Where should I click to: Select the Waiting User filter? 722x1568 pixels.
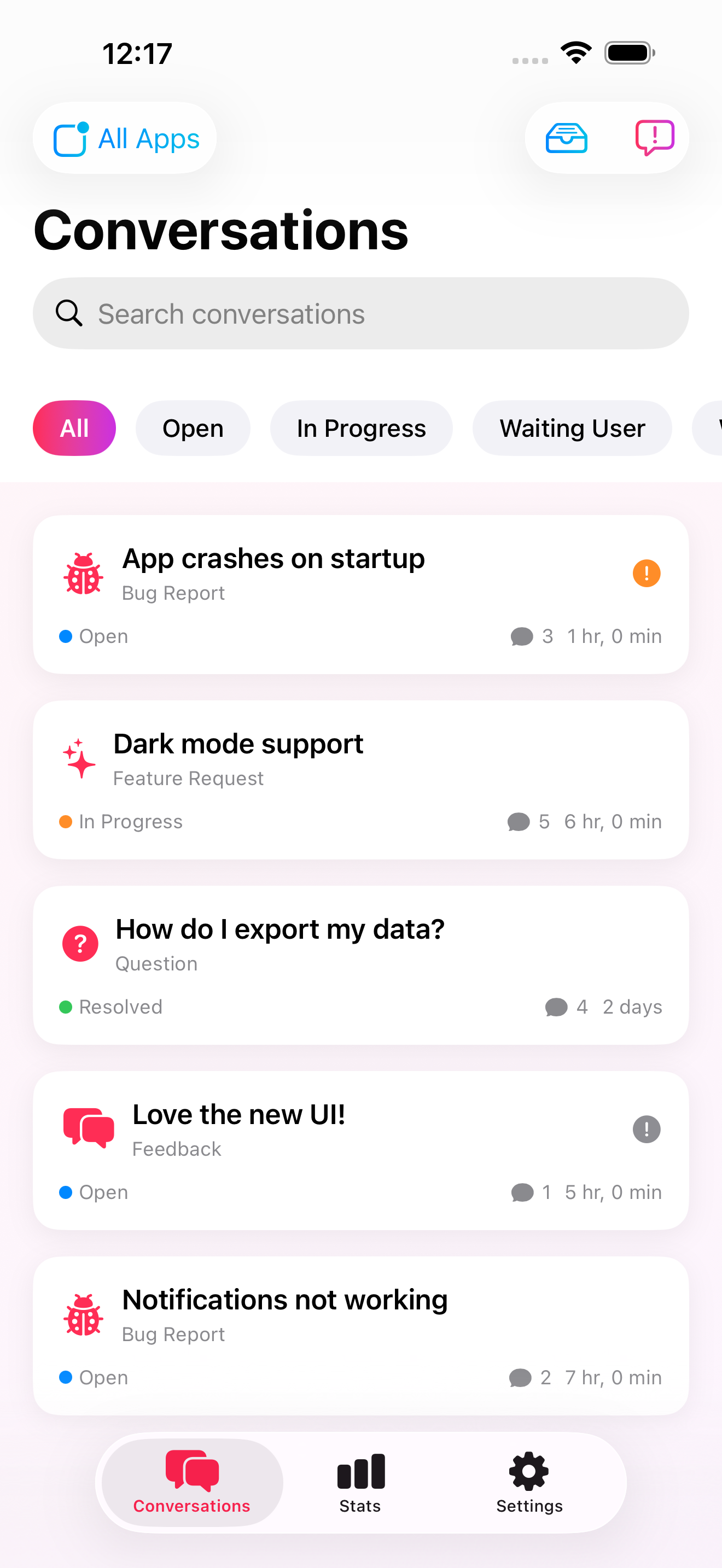click(x=572, y=428)
